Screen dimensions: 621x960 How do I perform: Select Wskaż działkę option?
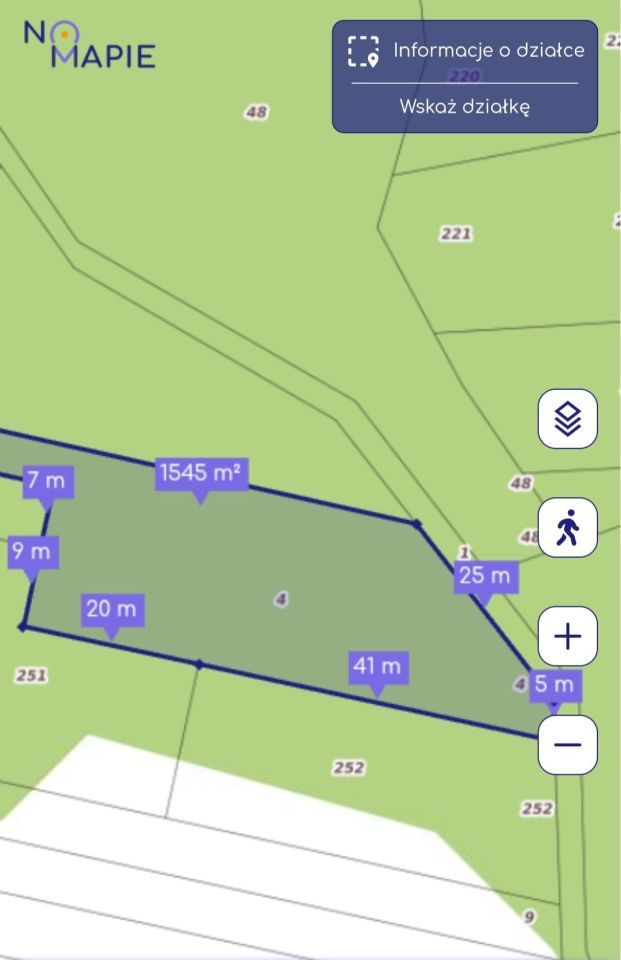click(464, 106)
